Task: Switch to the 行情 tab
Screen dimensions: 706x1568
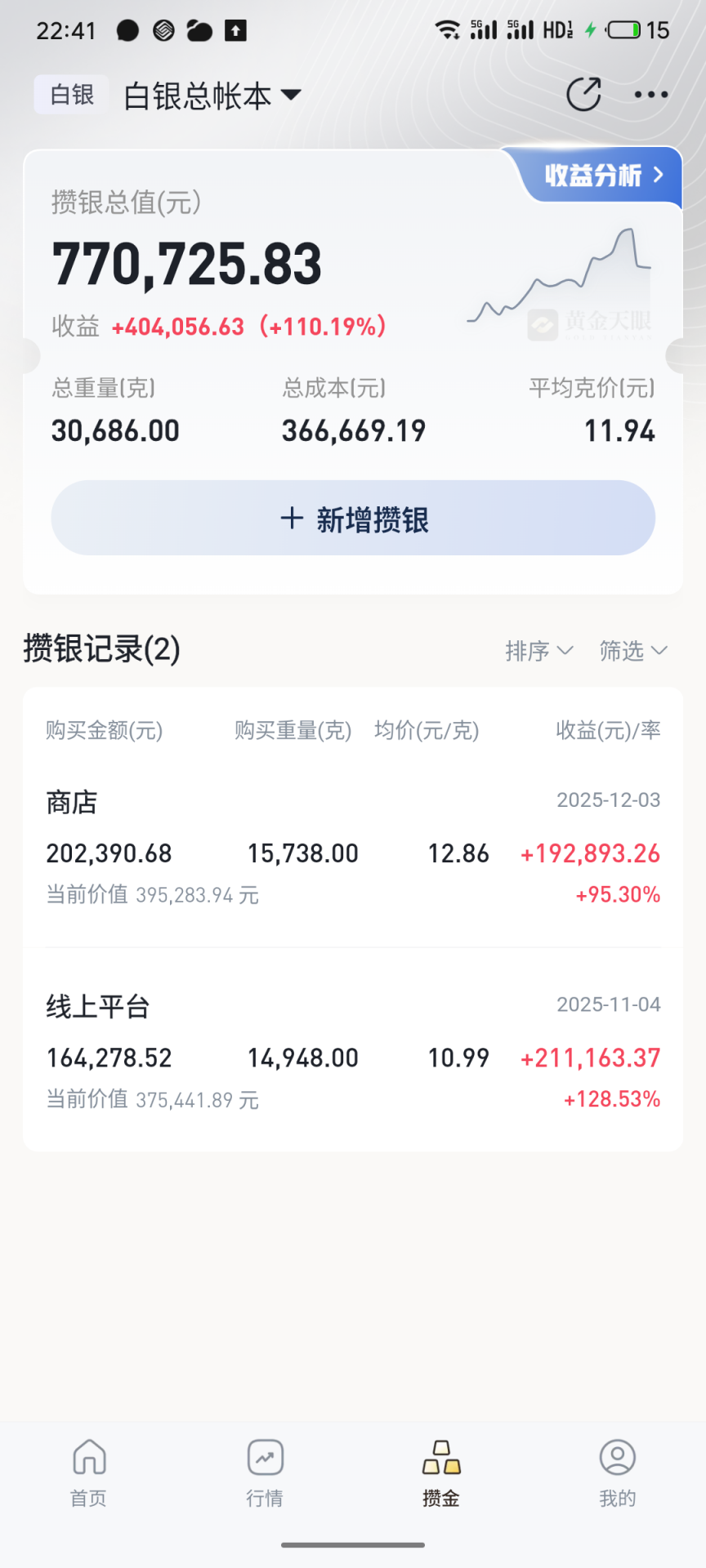Action: (x=265, y=1472)
